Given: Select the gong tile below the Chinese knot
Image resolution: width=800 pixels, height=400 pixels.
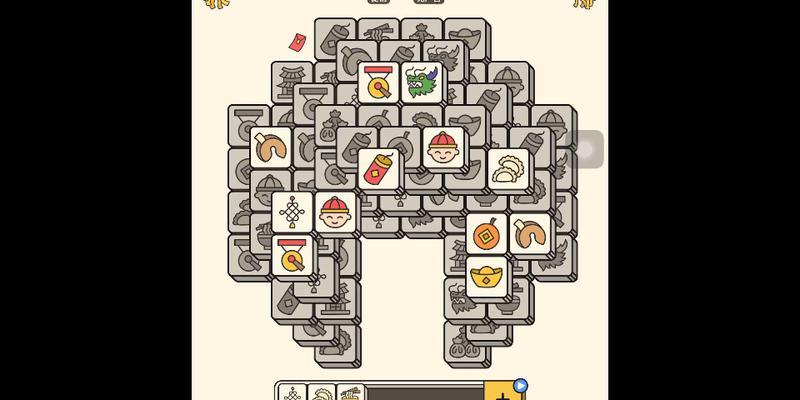Looking at the screenshot, I should 292,256.
